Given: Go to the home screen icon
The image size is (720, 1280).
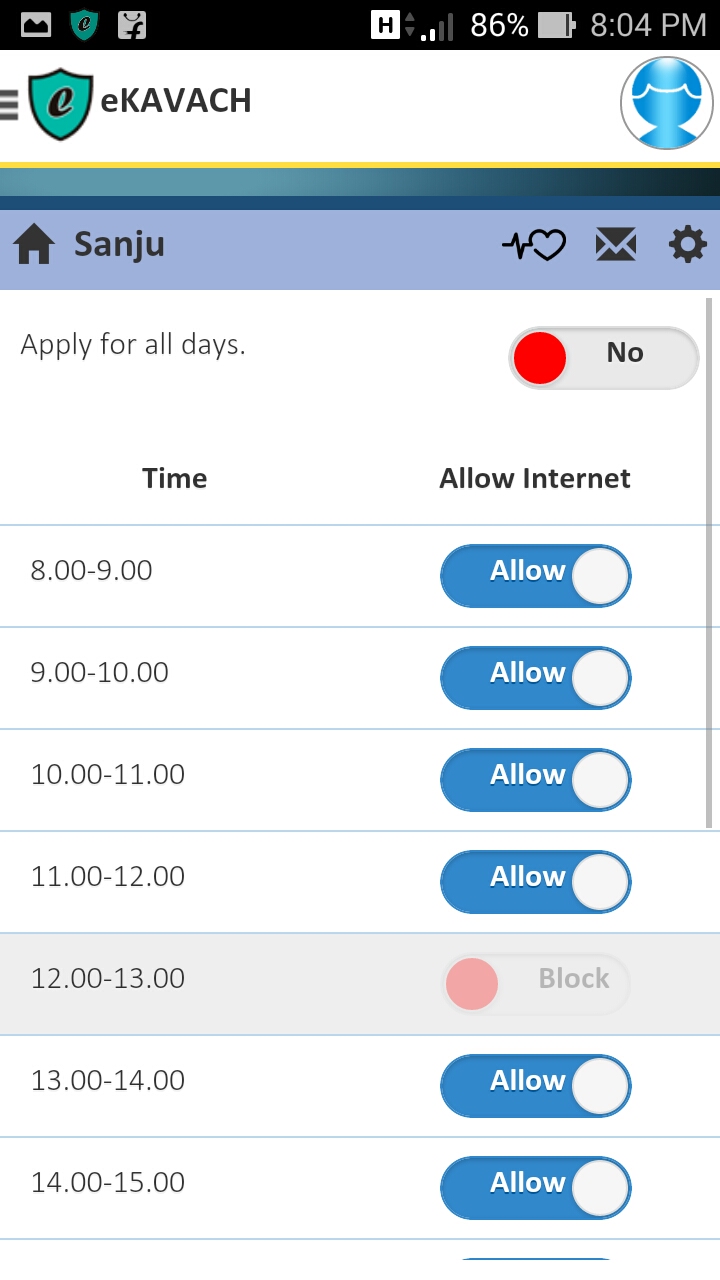Looking at the screenshot, I should click(34, 245).
